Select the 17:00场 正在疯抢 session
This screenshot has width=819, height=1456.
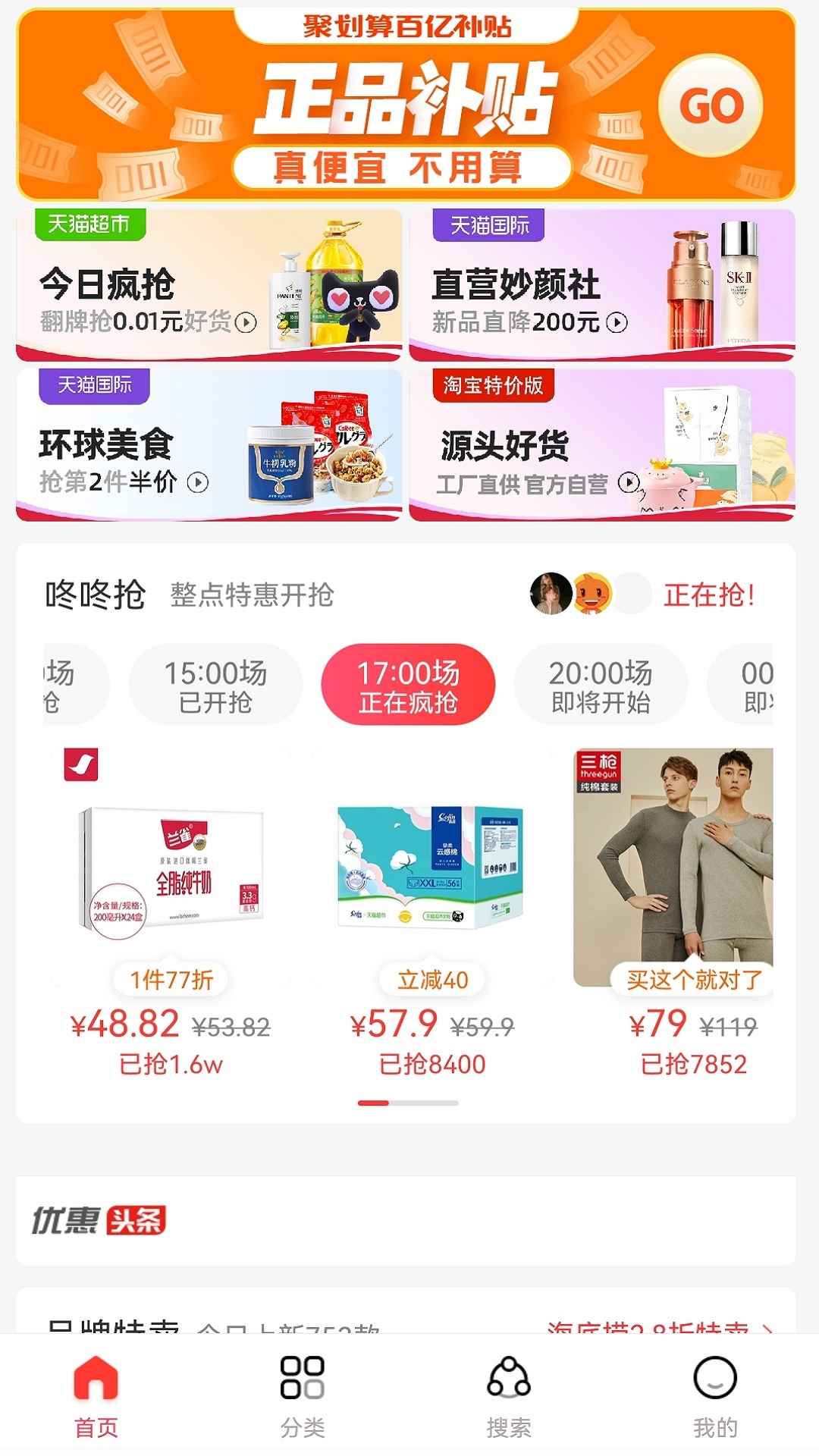click(408, 684)
